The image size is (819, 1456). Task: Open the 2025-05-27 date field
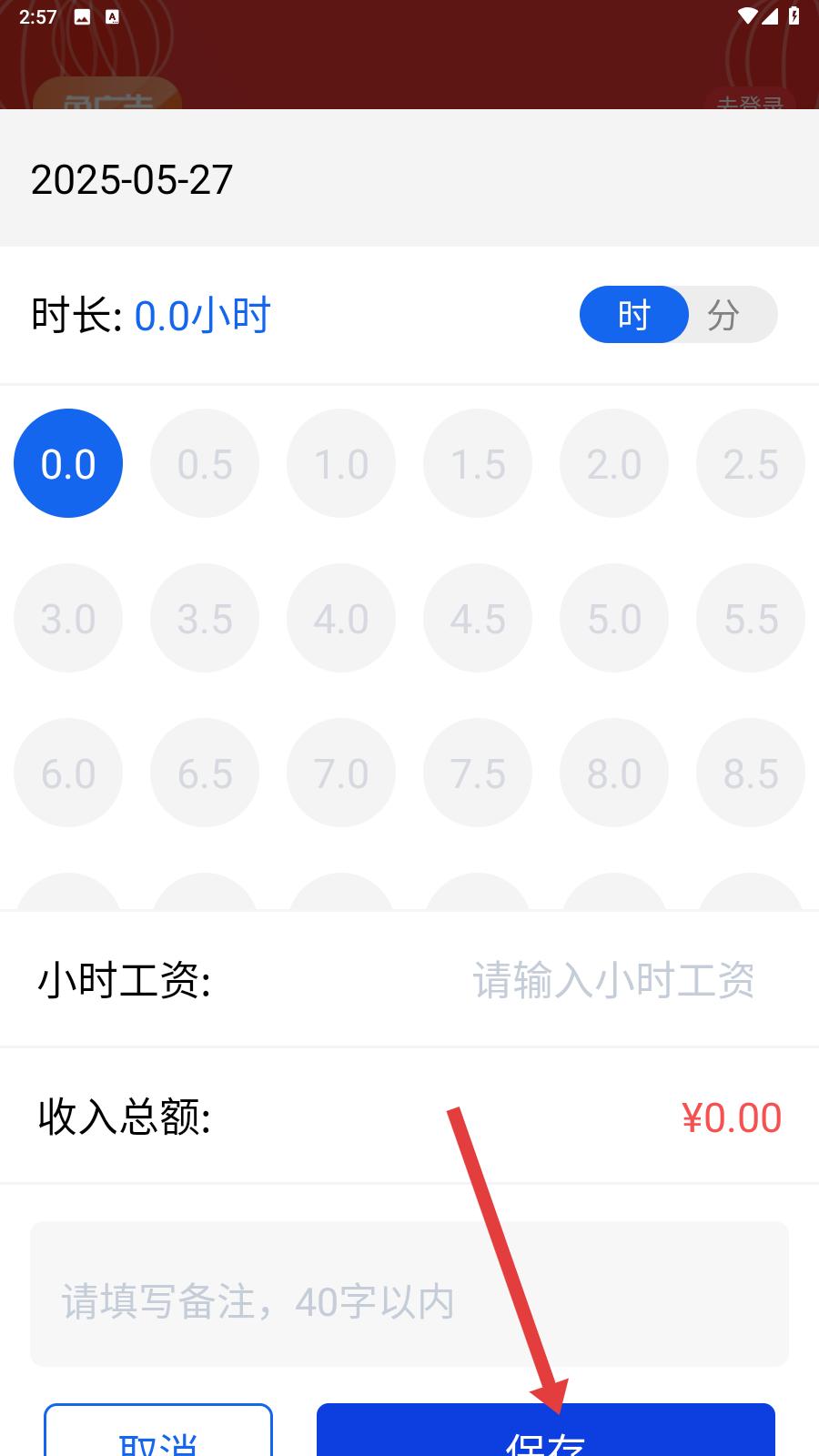pos(409,178)
